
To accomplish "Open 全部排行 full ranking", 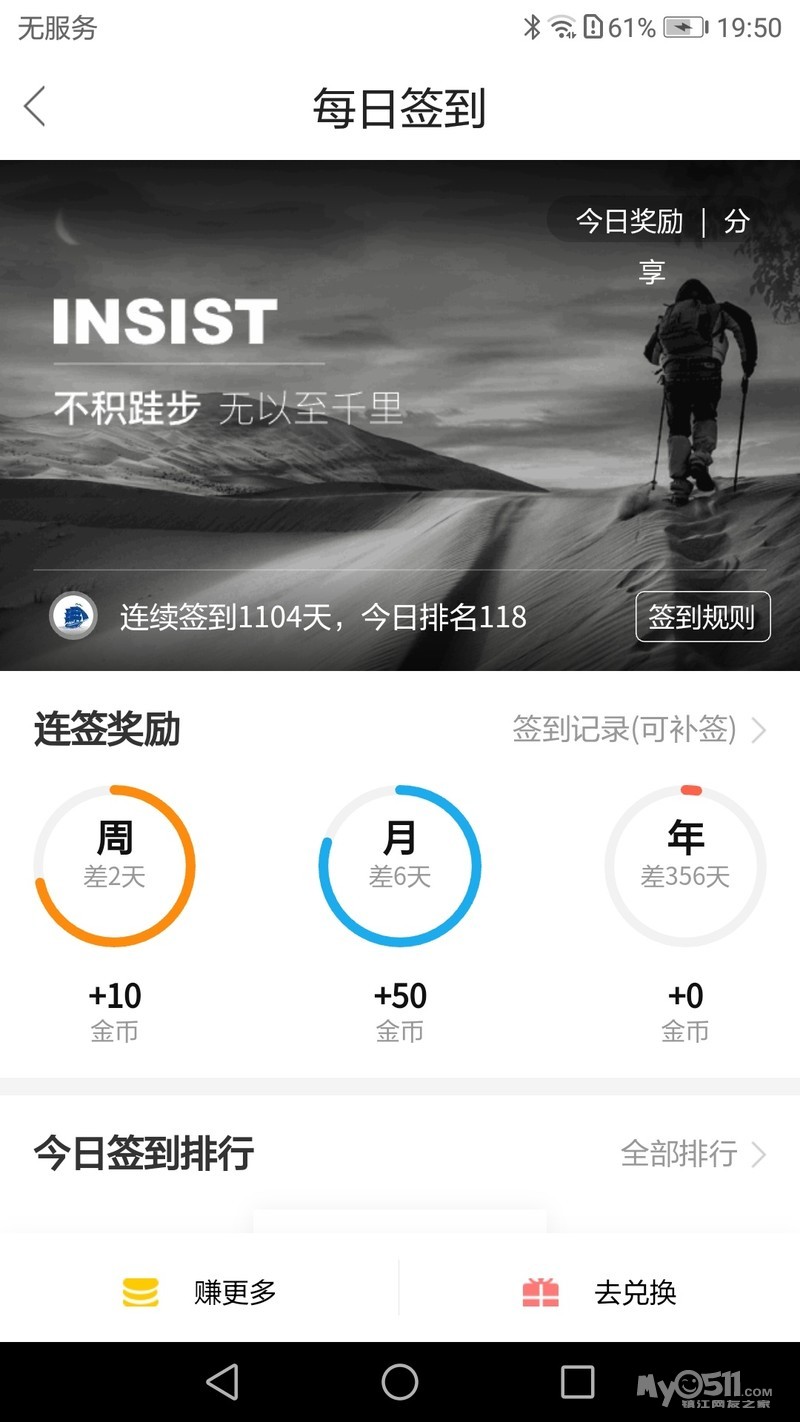I will click(x=692, y=1154).
